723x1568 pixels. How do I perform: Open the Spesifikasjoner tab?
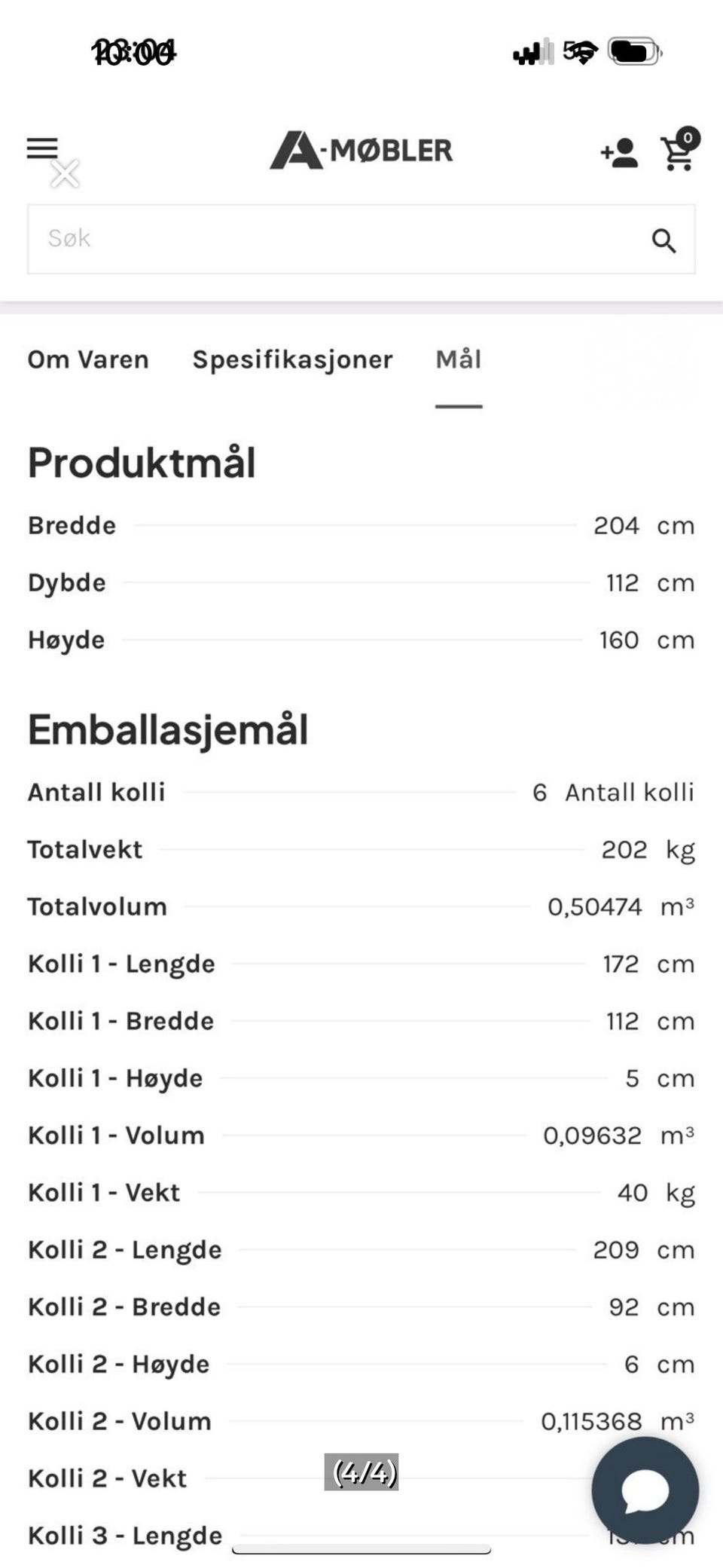[x=291, y=360]
